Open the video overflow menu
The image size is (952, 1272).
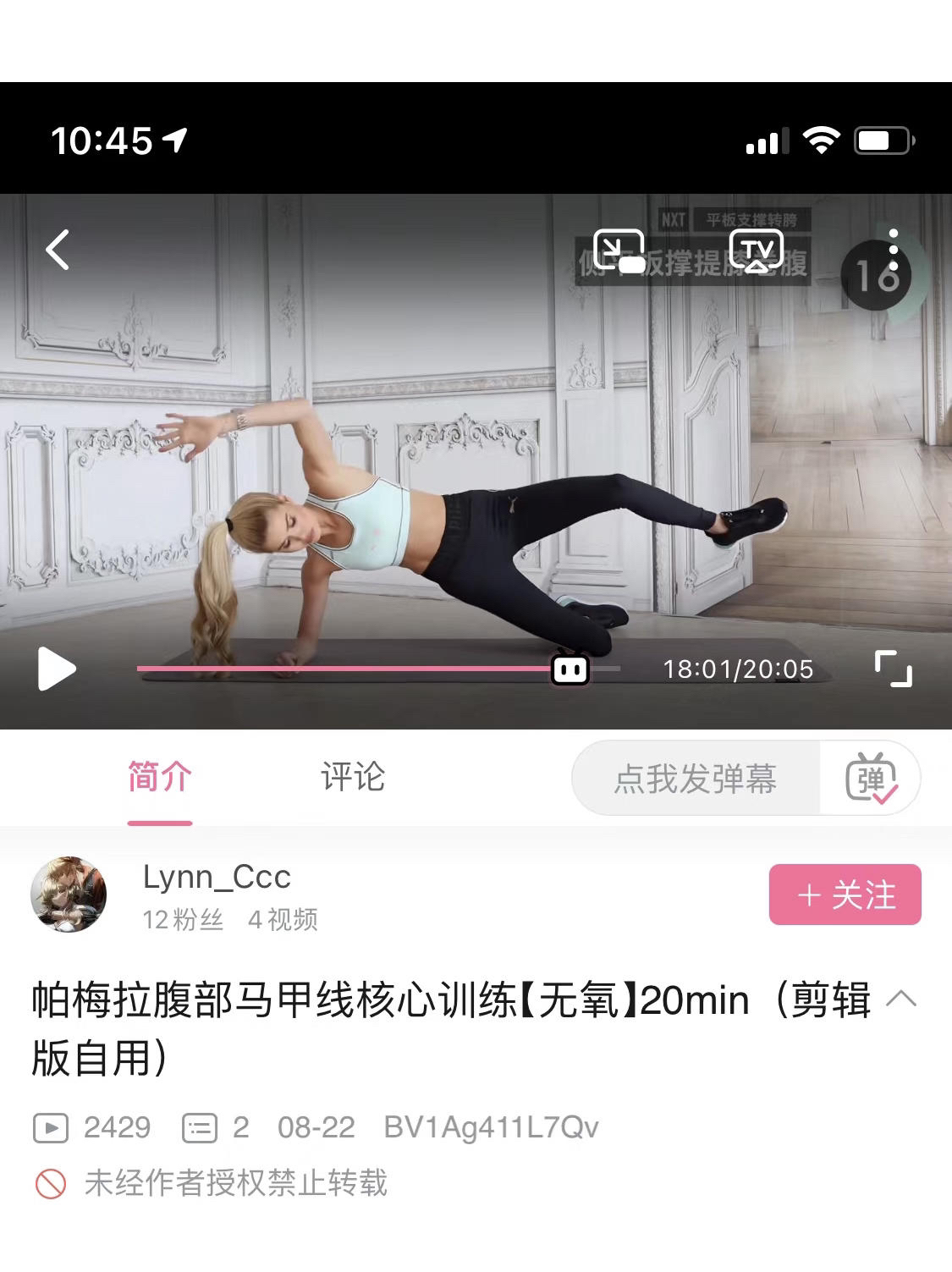[893, 251]
